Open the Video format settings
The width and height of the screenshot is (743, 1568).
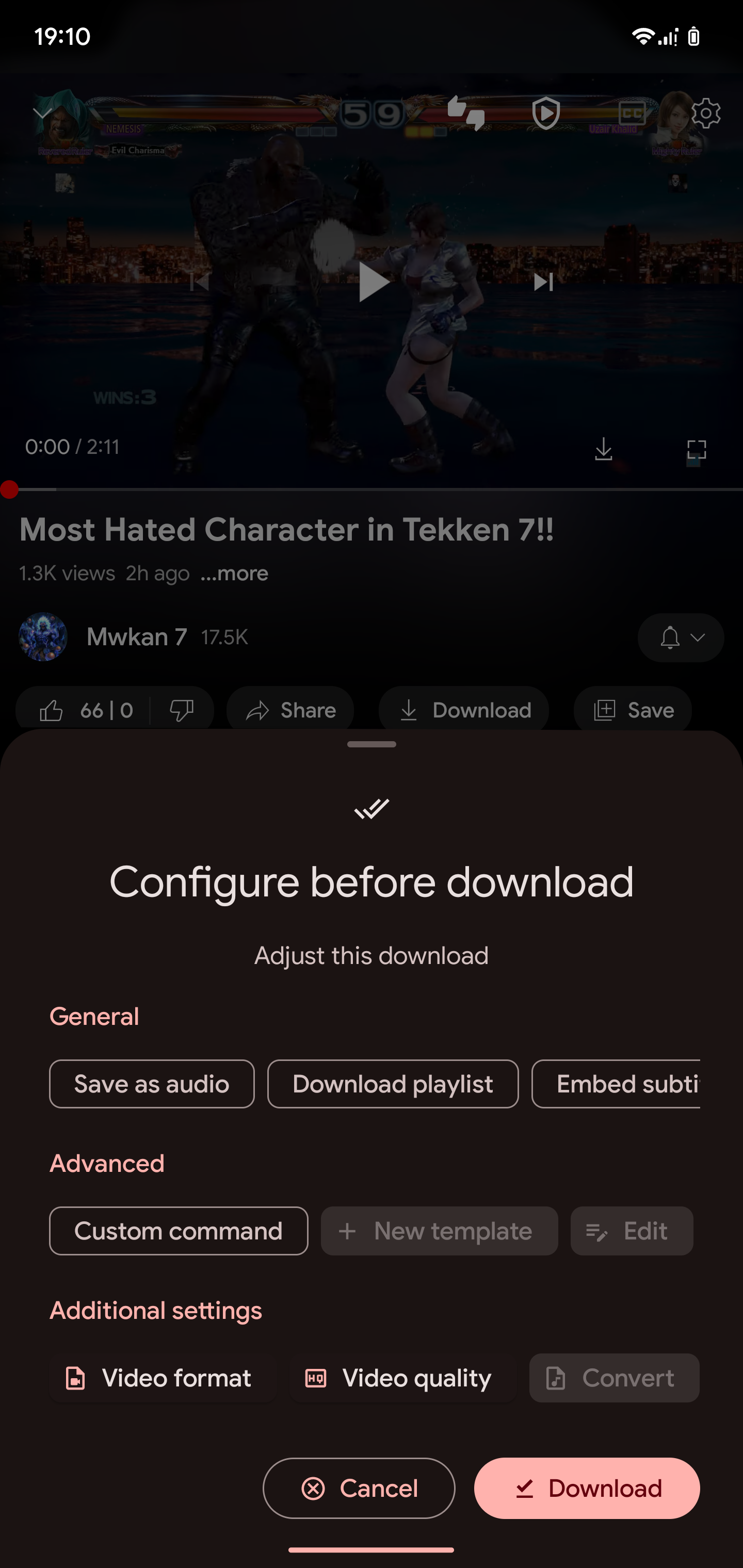163,1378
